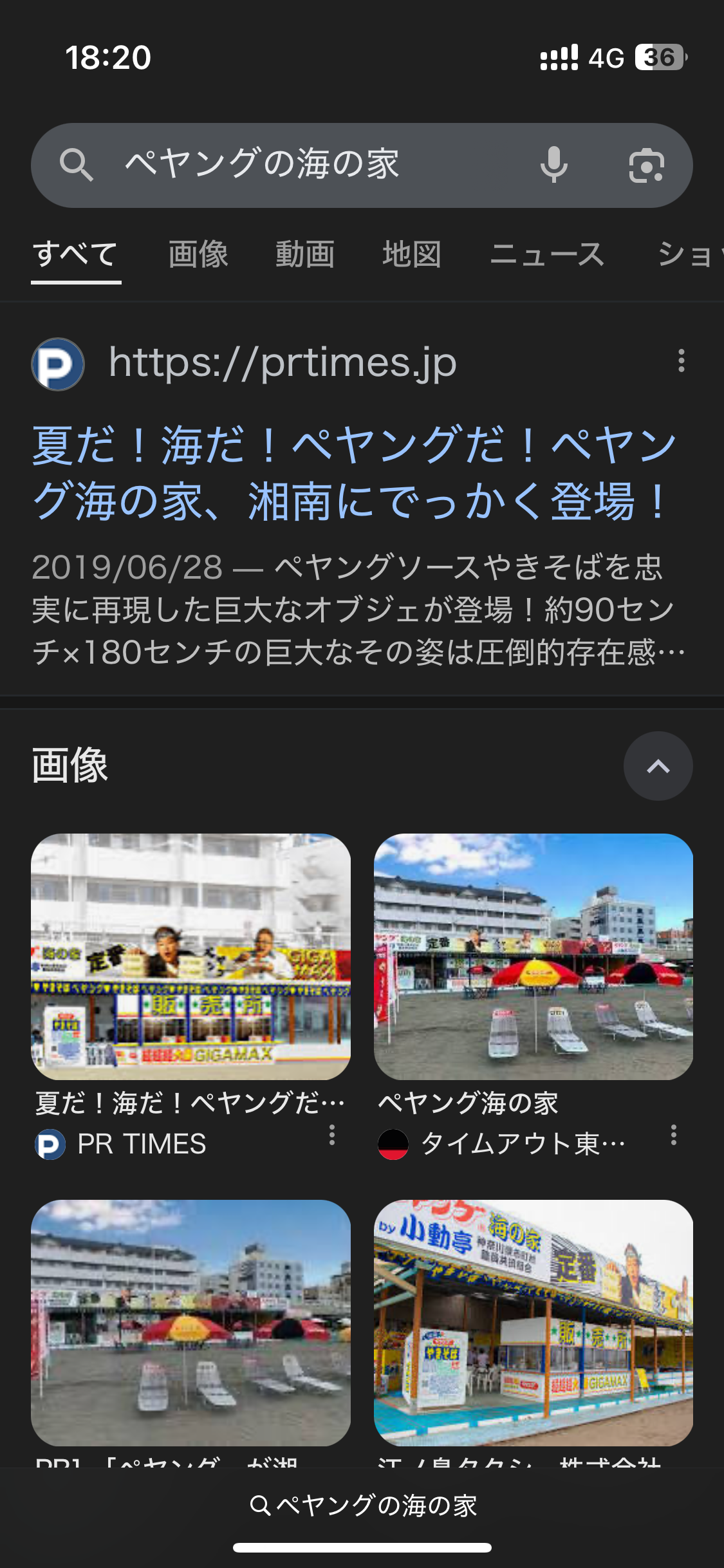Open the prtimes.jp result 夏だ！海だ！ペヤングだ！
The height and width of the screenshot is (1568, 724).
coord(354,473)
